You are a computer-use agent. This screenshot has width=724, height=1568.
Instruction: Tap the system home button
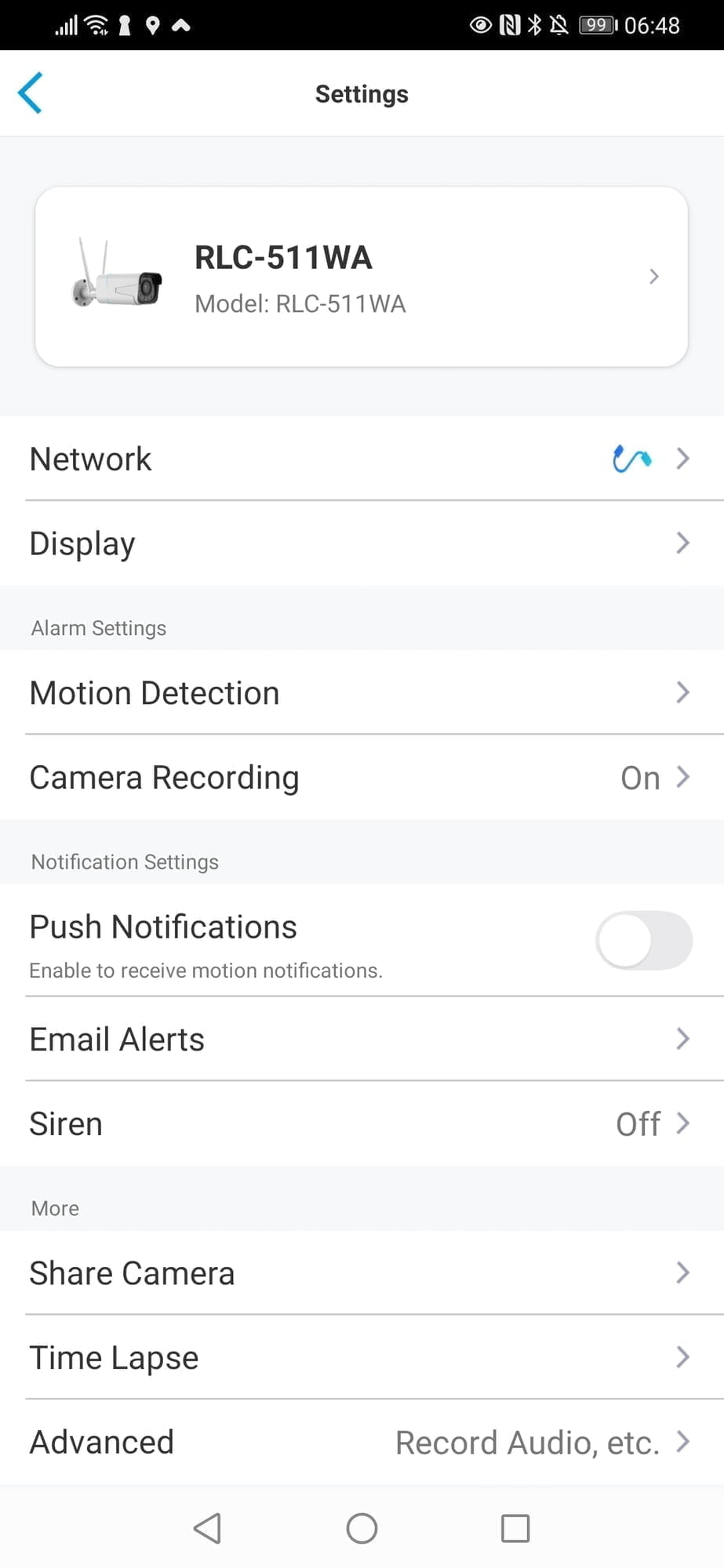point(362,1528)
